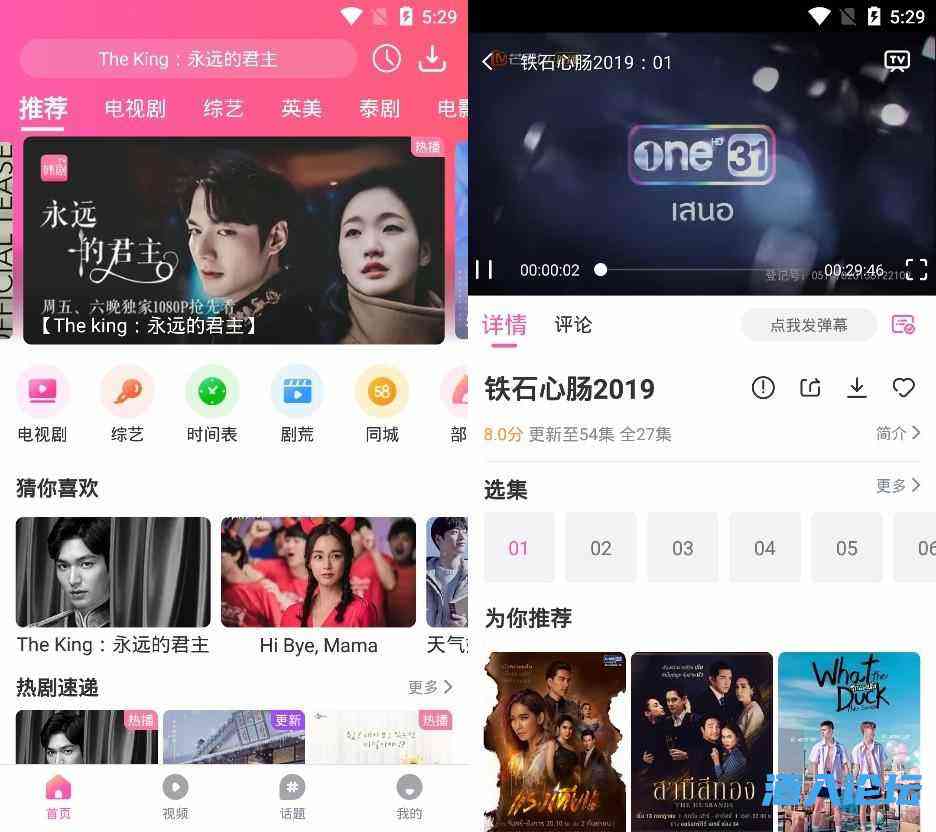Switch to the 评论 tab
Image resolution: width=936 pixels, height=832 pixels.
pyautogui.click(x=573, y=325)
